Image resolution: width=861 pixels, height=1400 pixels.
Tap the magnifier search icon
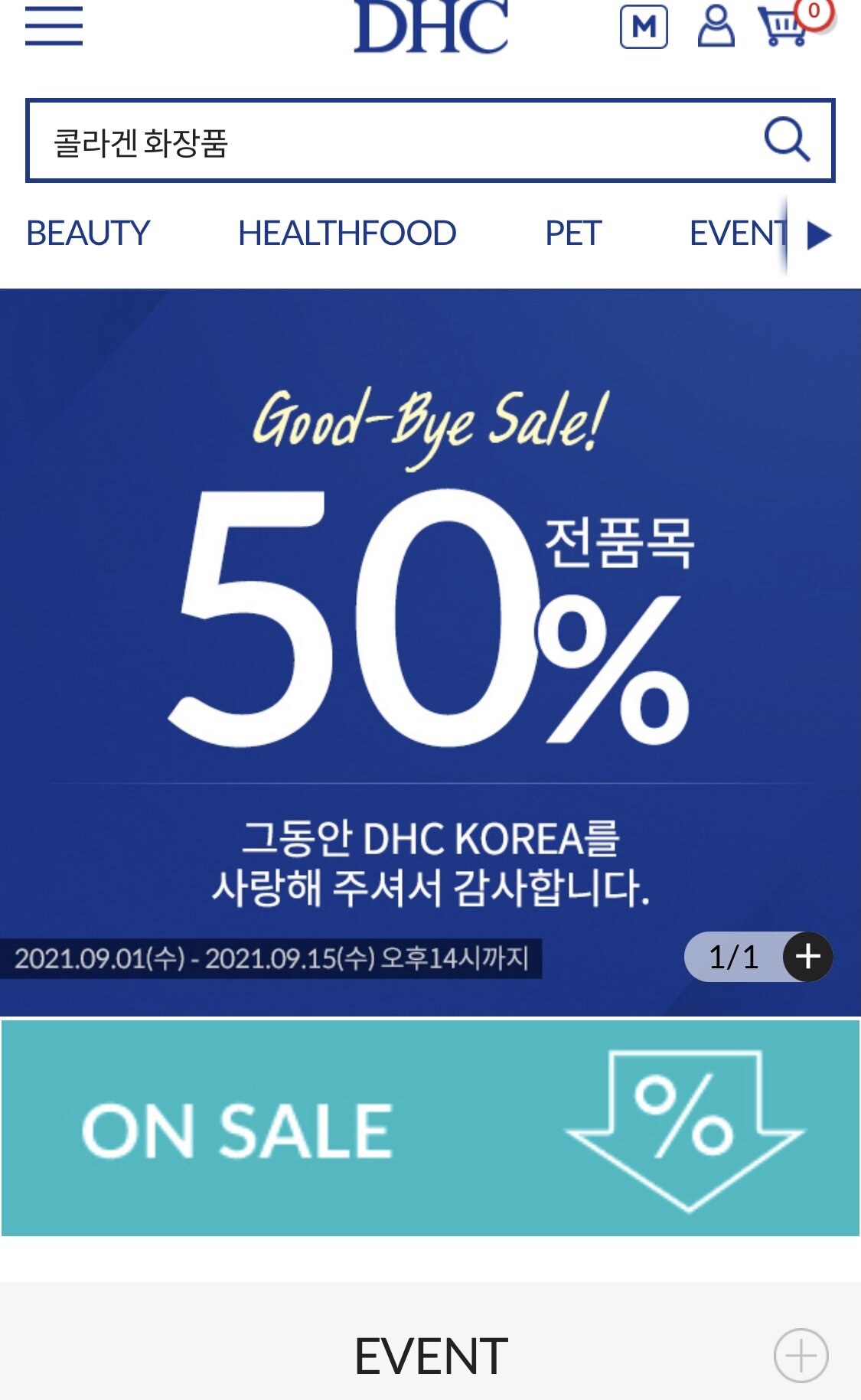pos(787,140)
